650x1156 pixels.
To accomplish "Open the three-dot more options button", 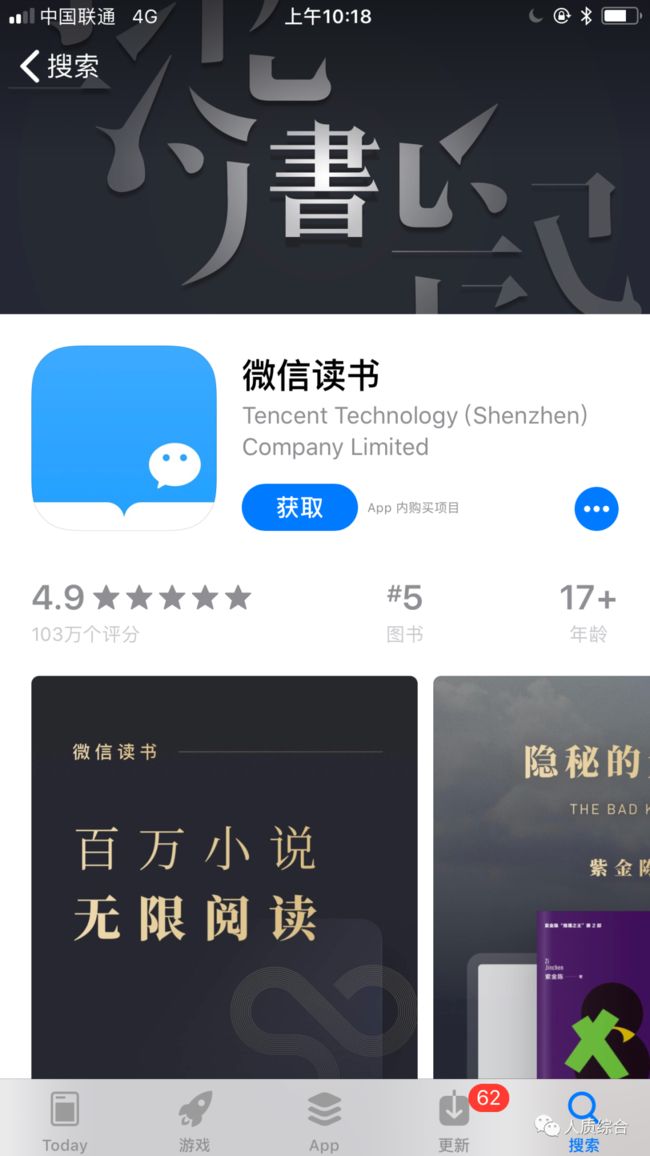I will tap(596, 509).
